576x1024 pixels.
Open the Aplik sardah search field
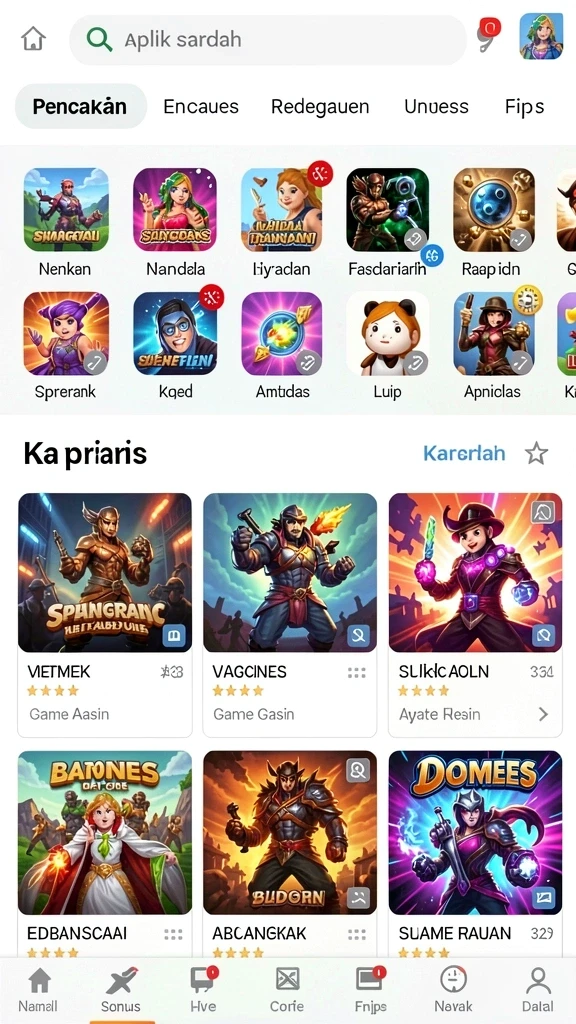(268, 40)
